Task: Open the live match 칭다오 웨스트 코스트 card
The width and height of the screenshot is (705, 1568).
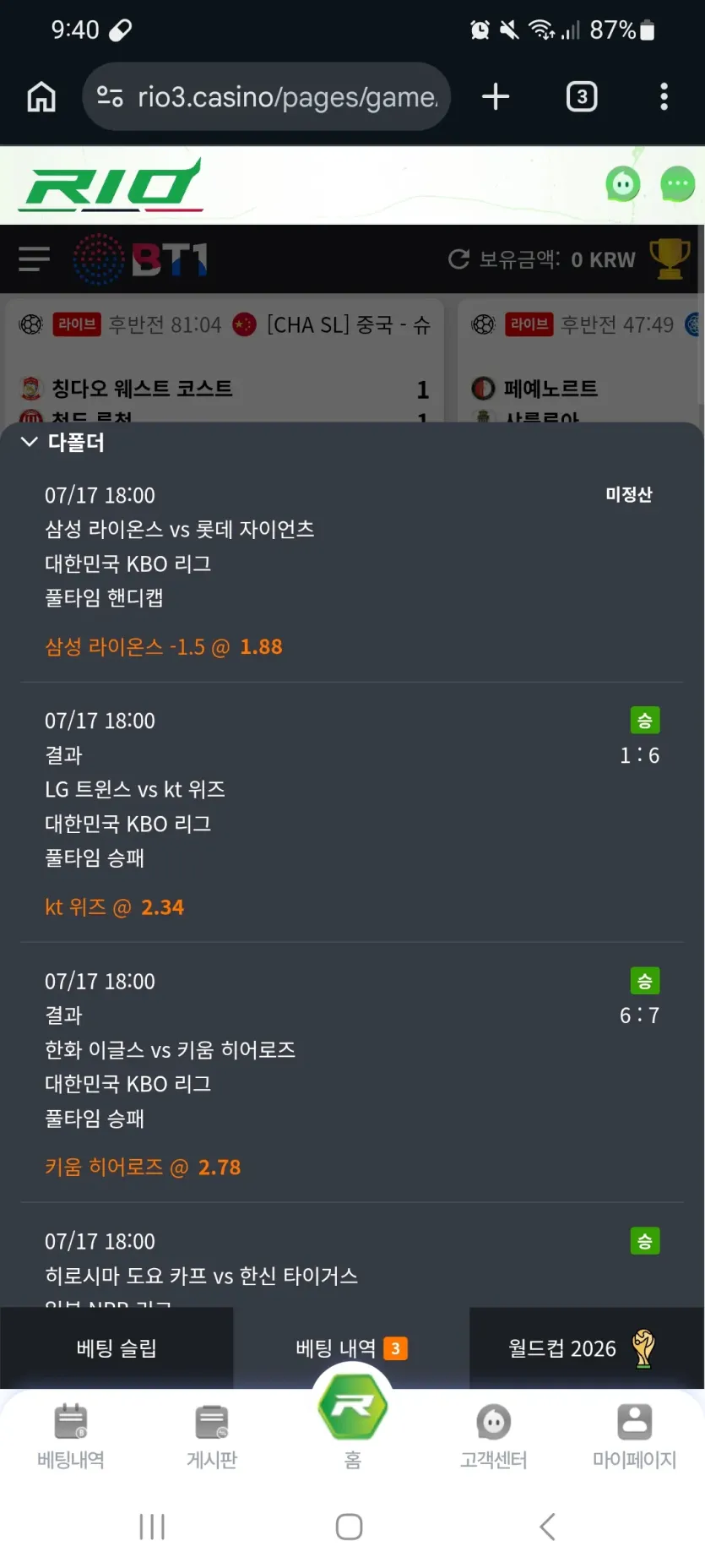Action: click(224, 362)
